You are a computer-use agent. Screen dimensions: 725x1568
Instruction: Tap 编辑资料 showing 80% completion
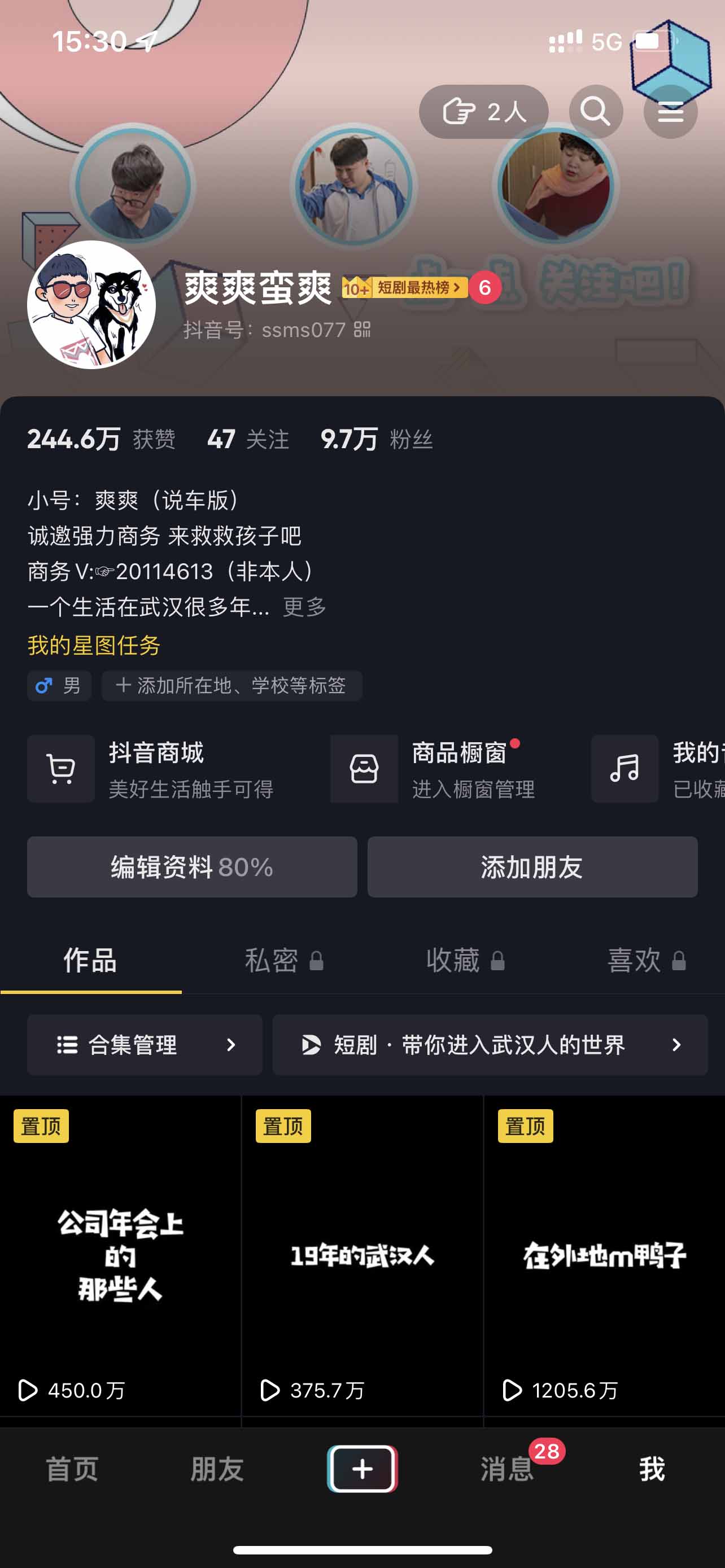(x=191, y=868)
